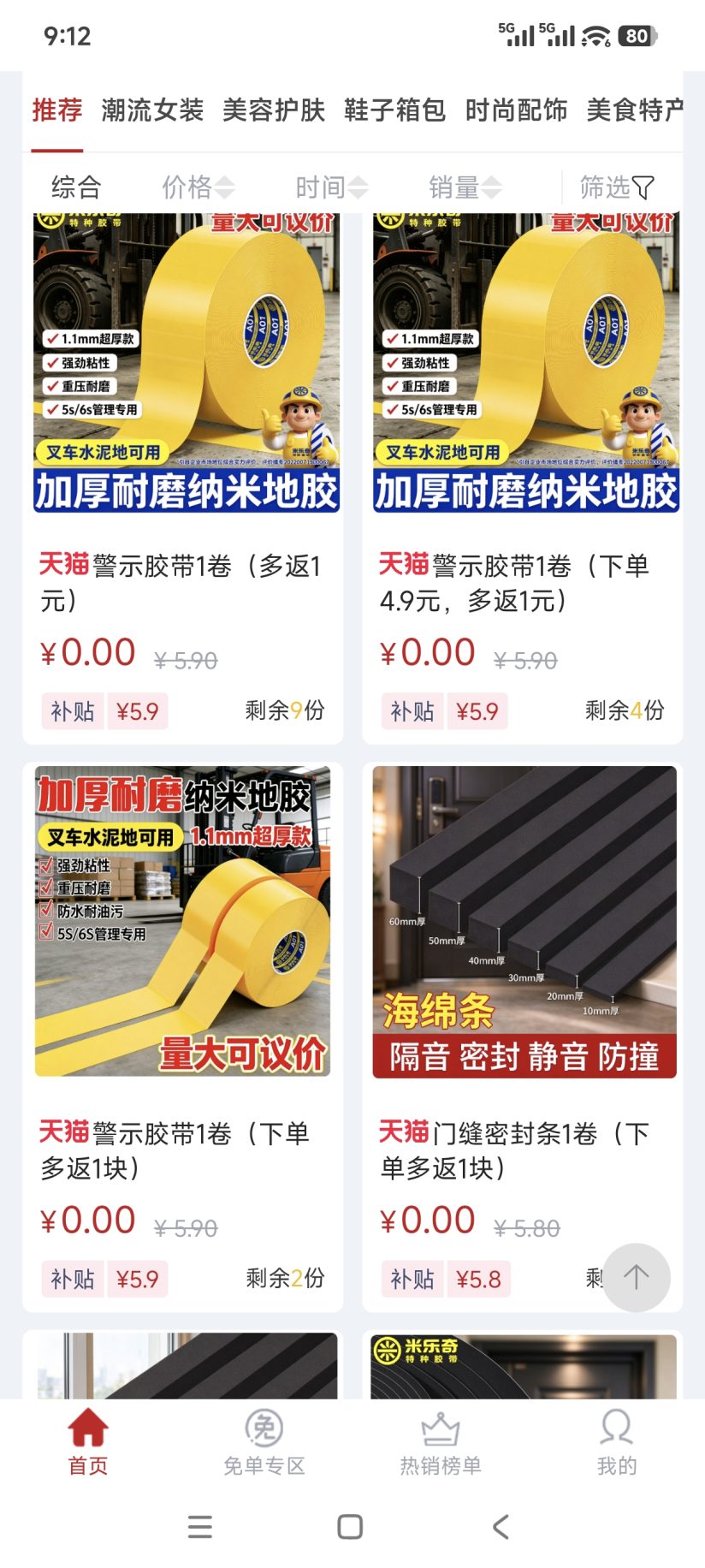The image size is (705, 1568).
Task: Select the 美容护肤 category tab
Action: [x=274, y=110]
